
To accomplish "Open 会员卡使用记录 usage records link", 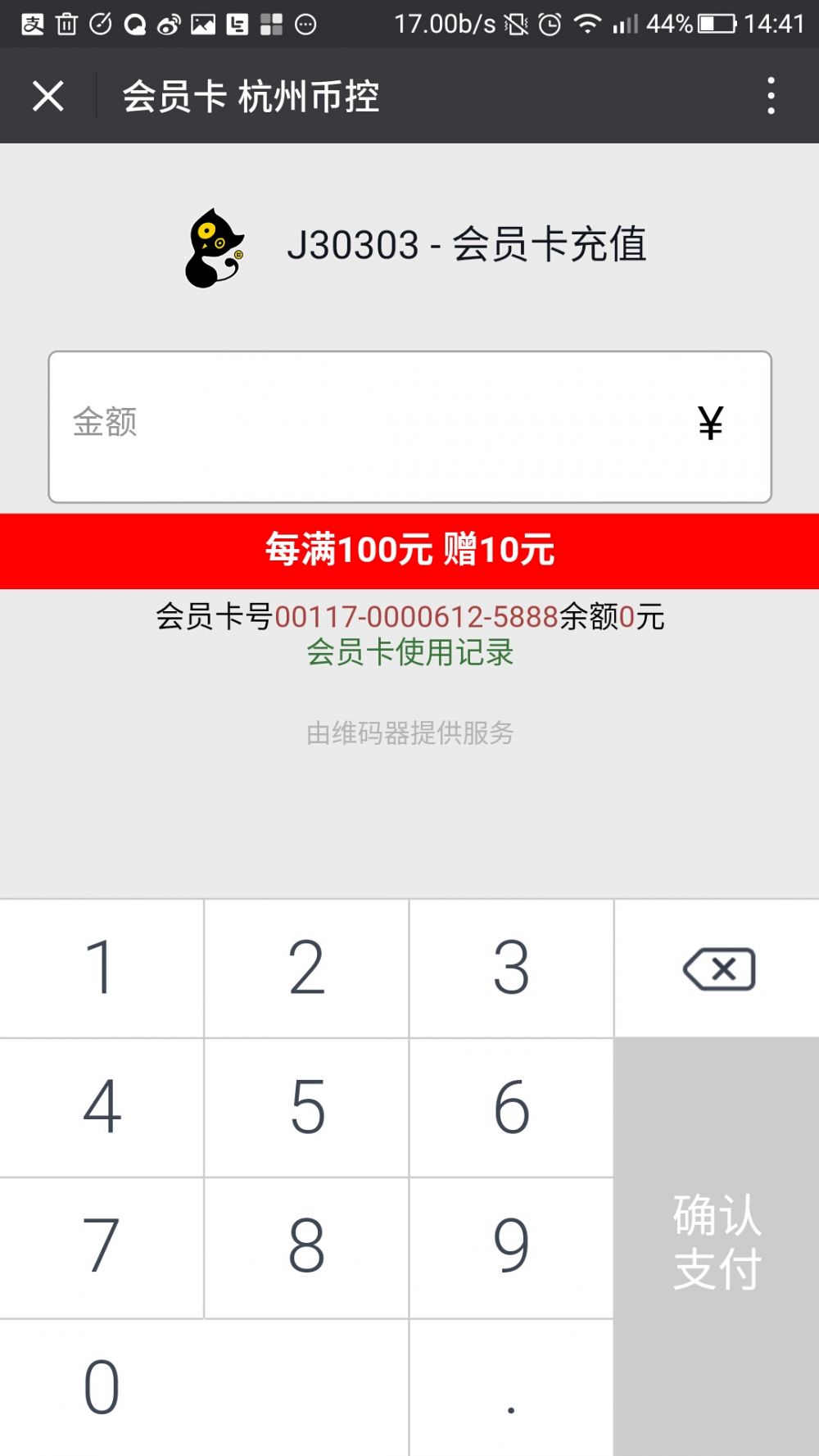I will [x=409, y=653].
